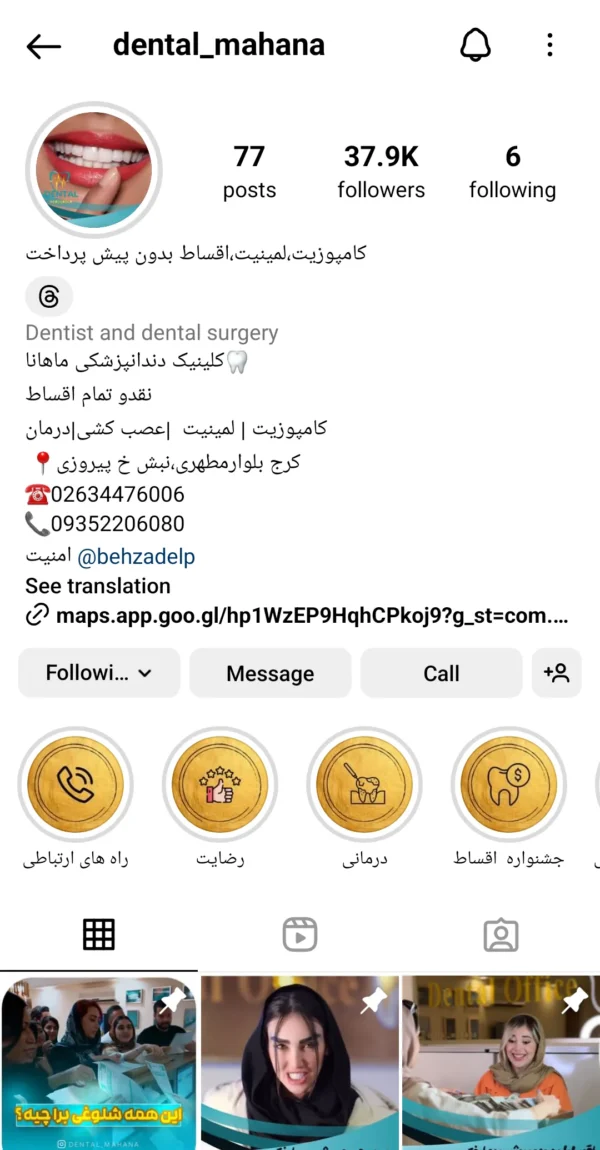Call the dental clinic

(441, 673)
